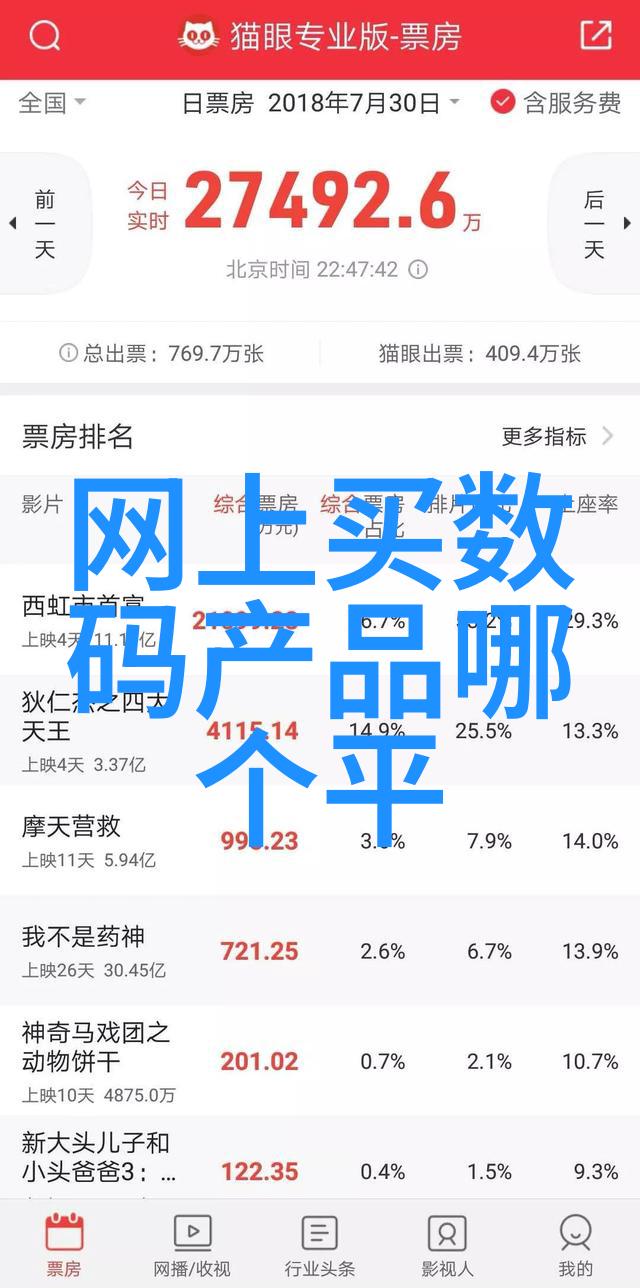Open the 我的 profile tab
Viewport: 640px width, 1288px height.
[x=576, y=1244]
